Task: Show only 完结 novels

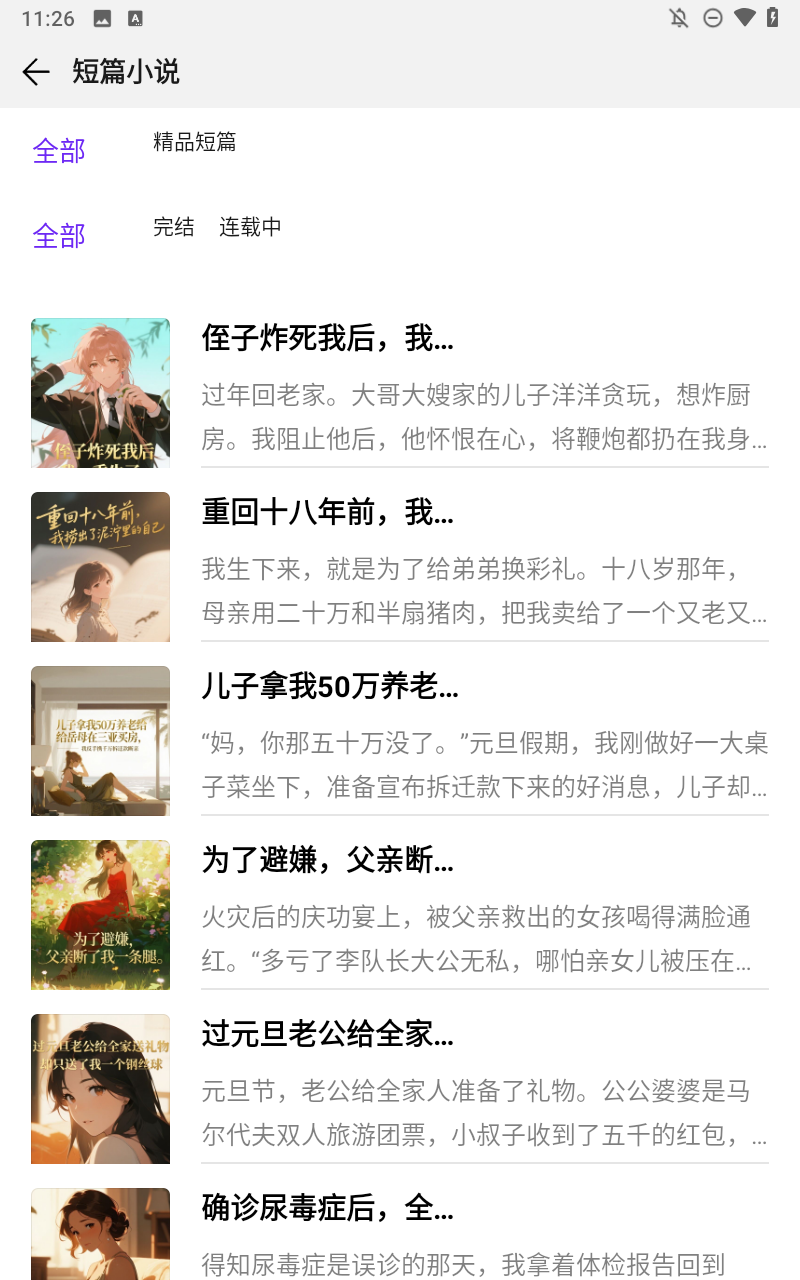Action: (174, 227)
